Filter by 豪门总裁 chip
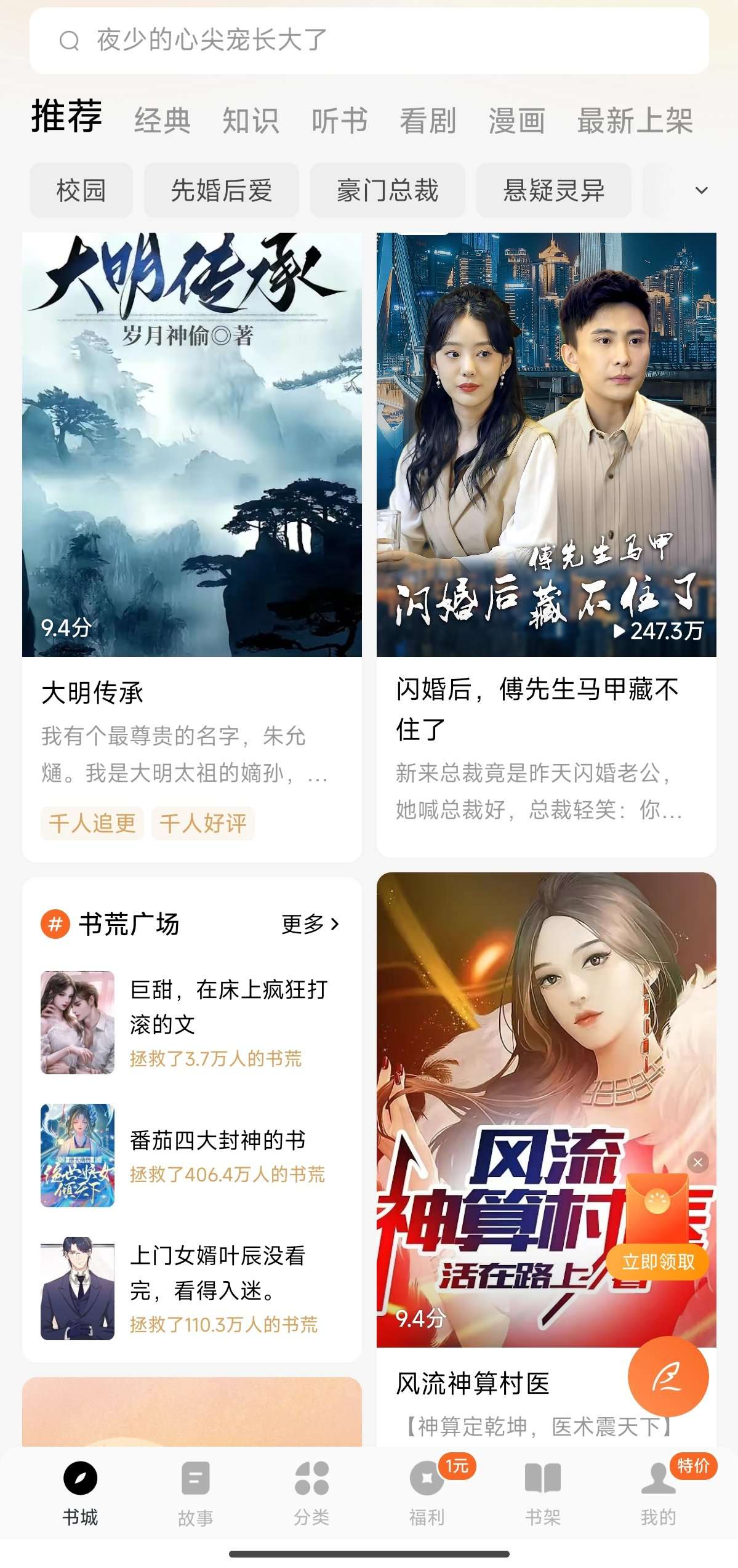 pos(387,190)
